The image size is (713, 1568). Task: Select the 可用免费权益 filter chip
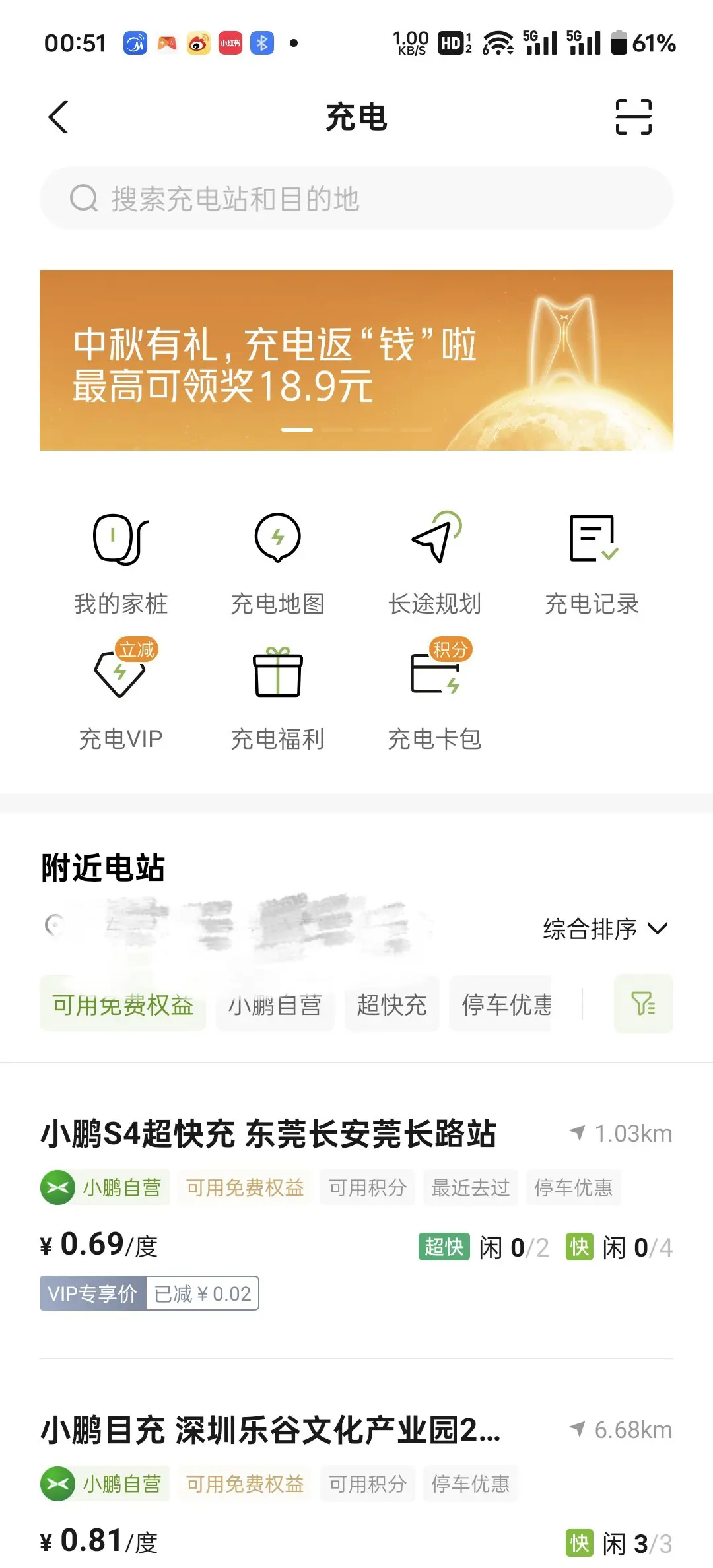(123, 1005)
